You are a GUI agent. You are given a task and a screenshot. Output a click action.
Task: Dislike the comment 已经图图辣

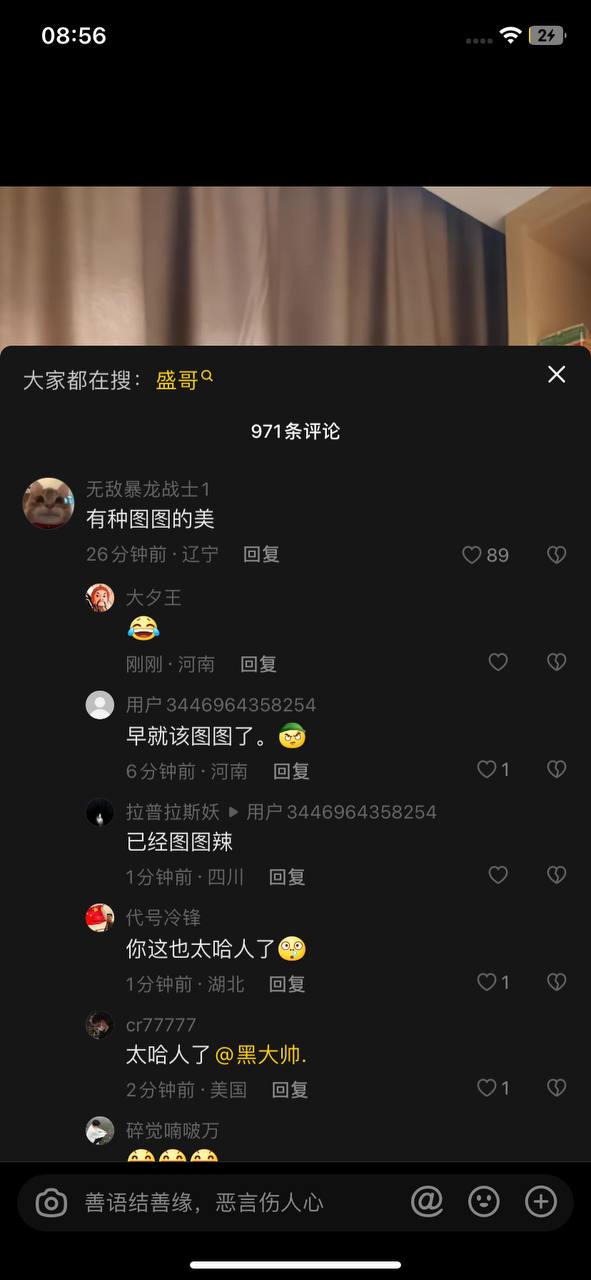[x=557, y=875]
